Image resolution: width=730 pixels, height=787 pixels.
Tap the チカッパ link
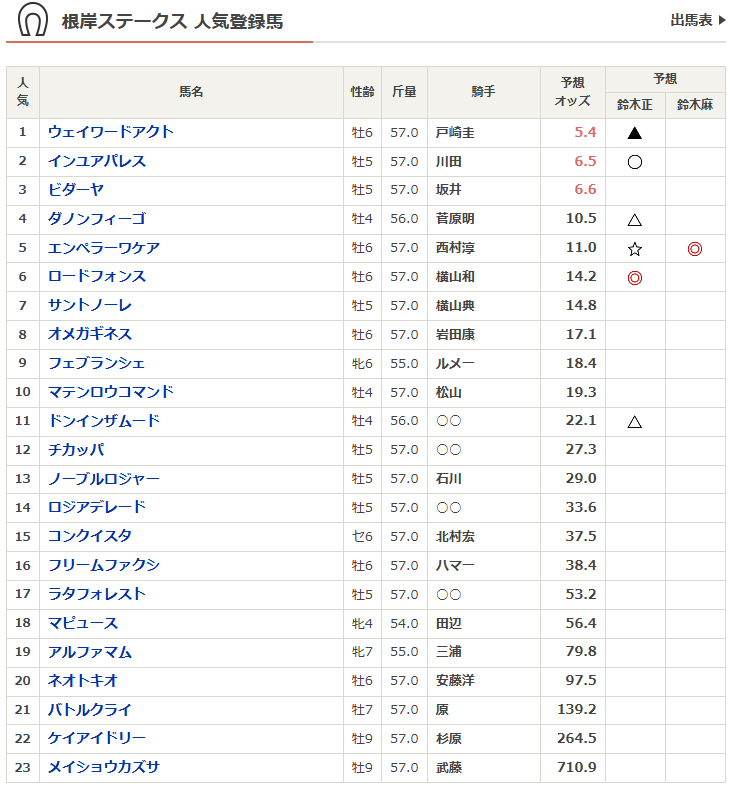coord(75,450)
